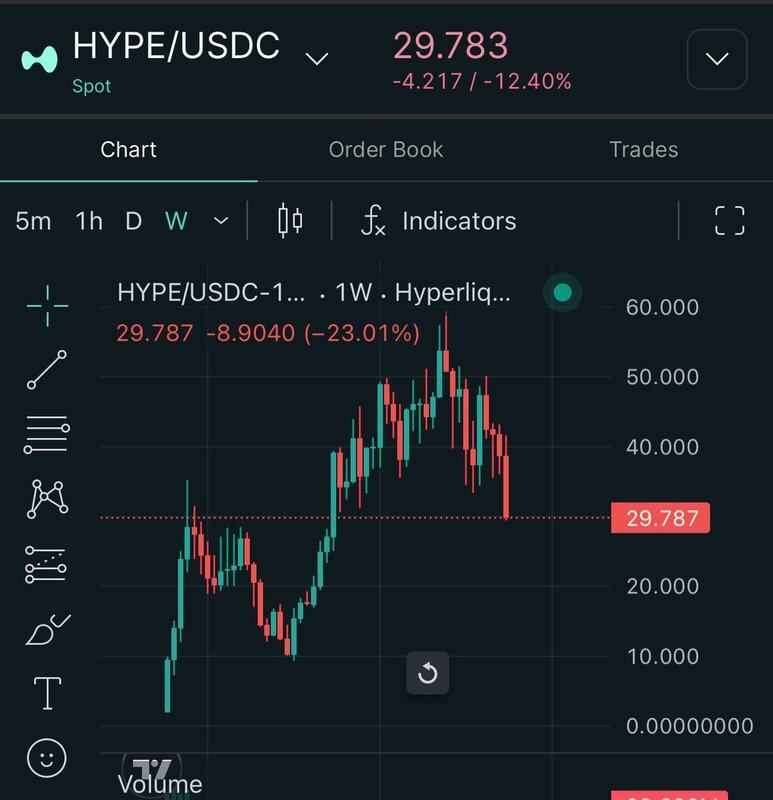Open the HYPE/USDC pair selector
Screen dimensions: 773x800
pos(316,59)
